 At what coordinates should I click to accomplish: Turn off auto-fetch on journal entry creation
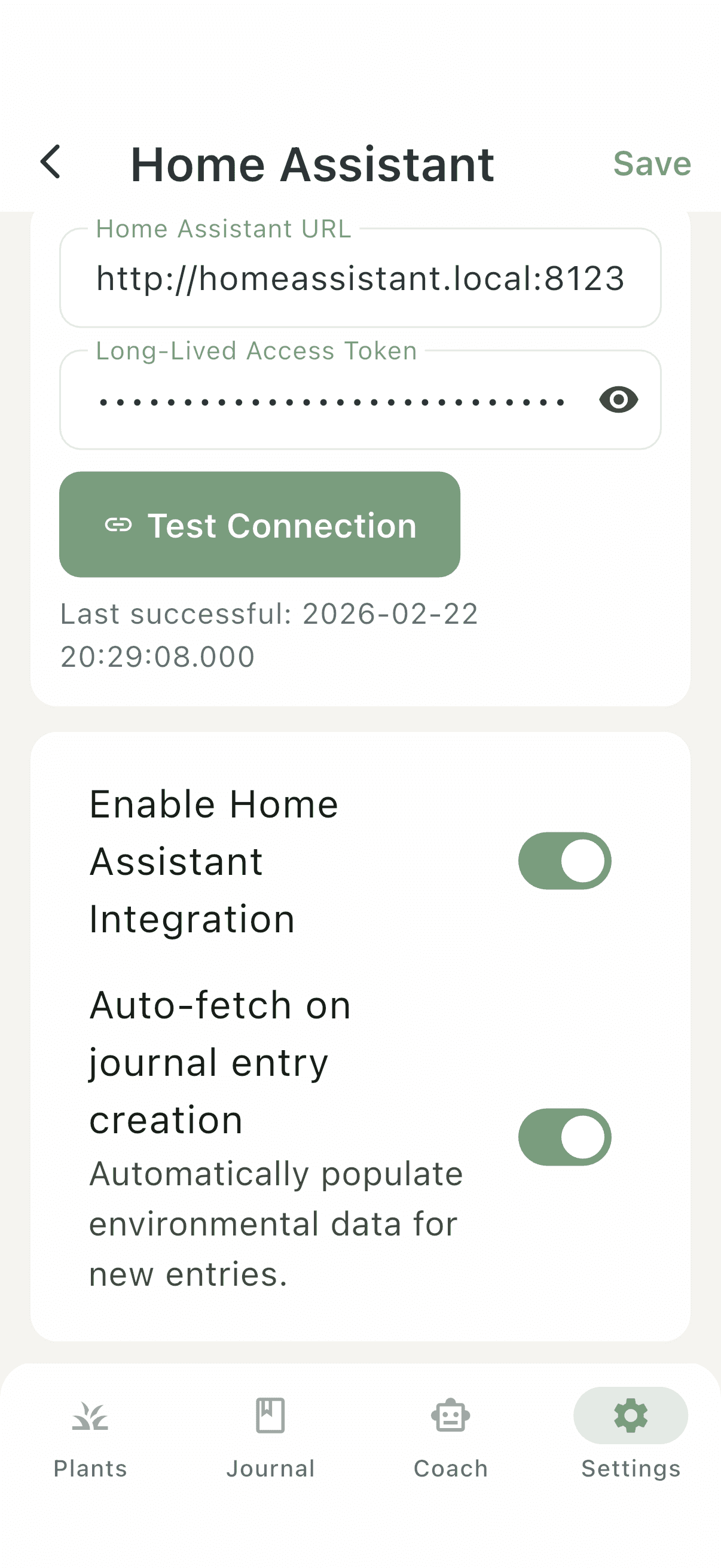point(564,1137)
